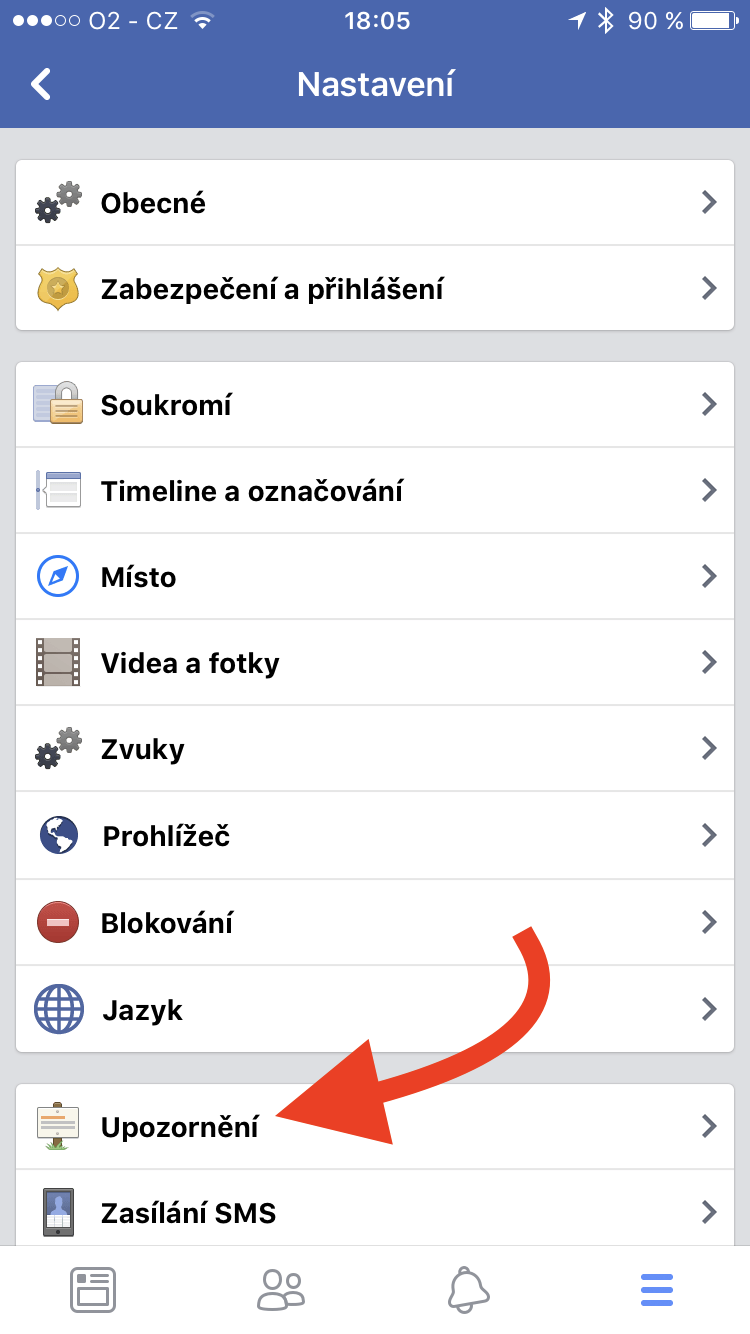Open Zasílání SMS settings
Viewport: 750px width, 1334px height.
tap(375, 1212)
